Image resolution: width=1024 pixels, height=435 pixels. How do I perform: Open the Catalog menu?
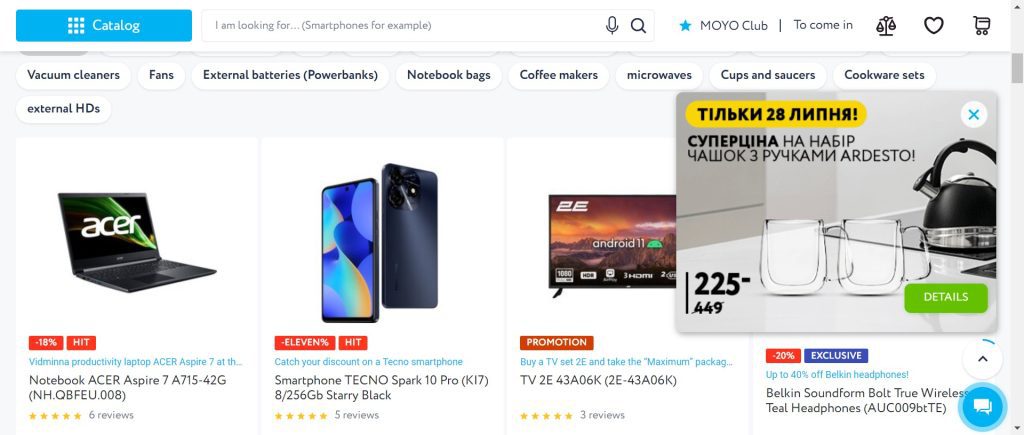pyautogui.click(x=104, y=25)
